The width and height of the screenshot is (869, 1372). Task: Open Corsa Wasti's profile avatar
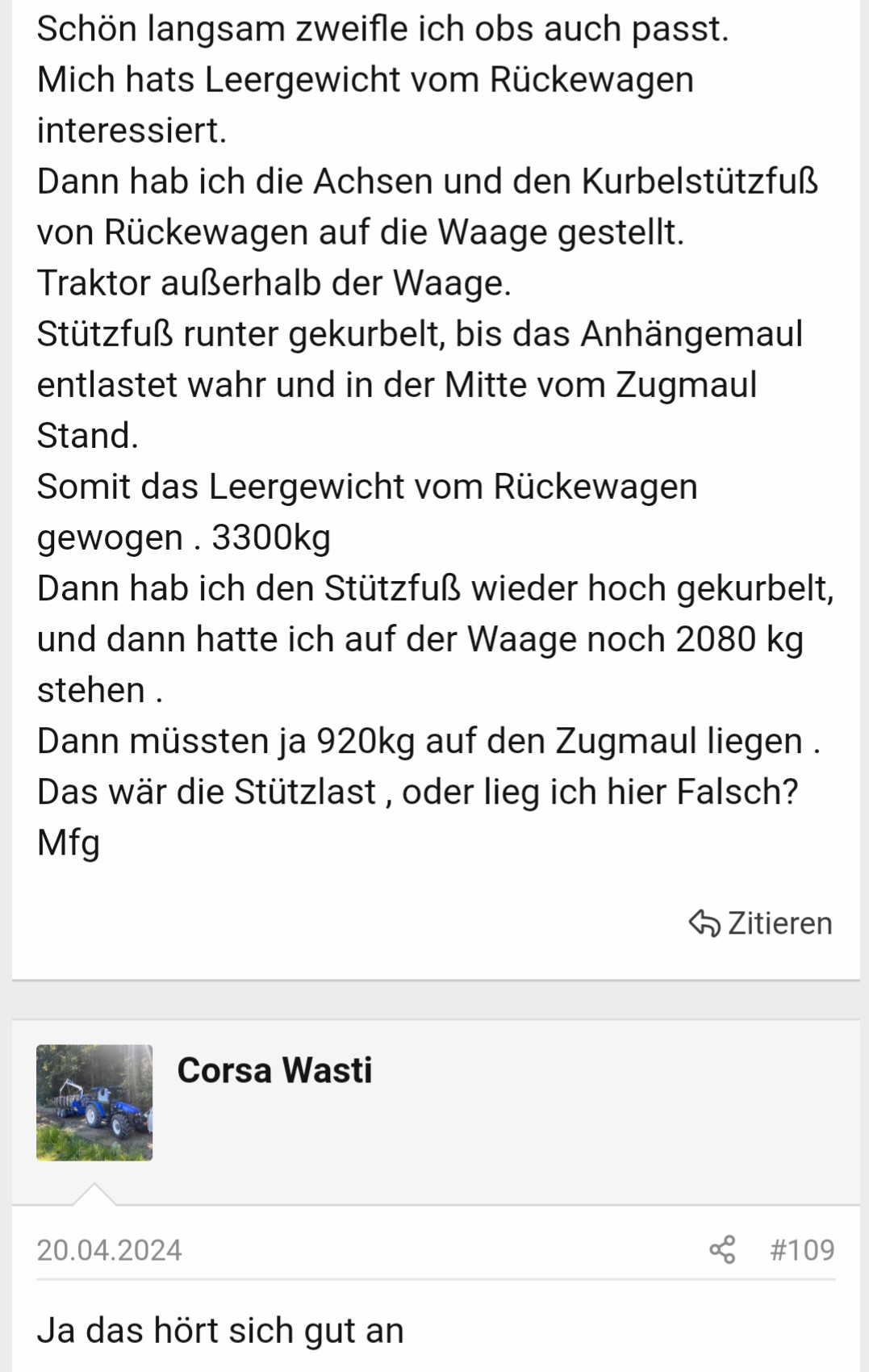[x=94, y=1102]
